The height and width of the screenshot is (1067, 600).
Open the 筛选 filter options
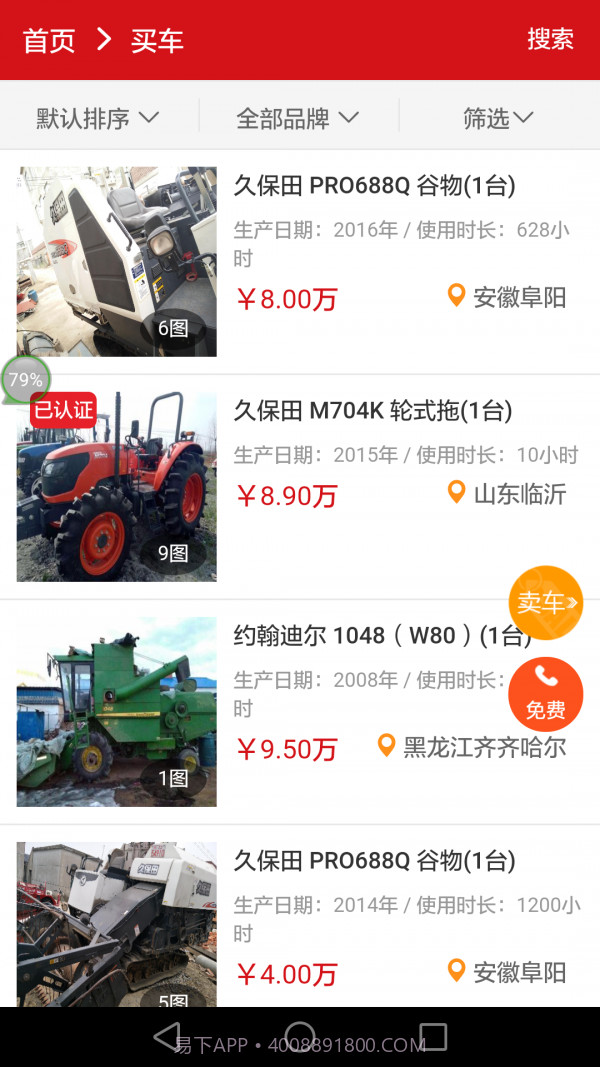tap(498, 118)
